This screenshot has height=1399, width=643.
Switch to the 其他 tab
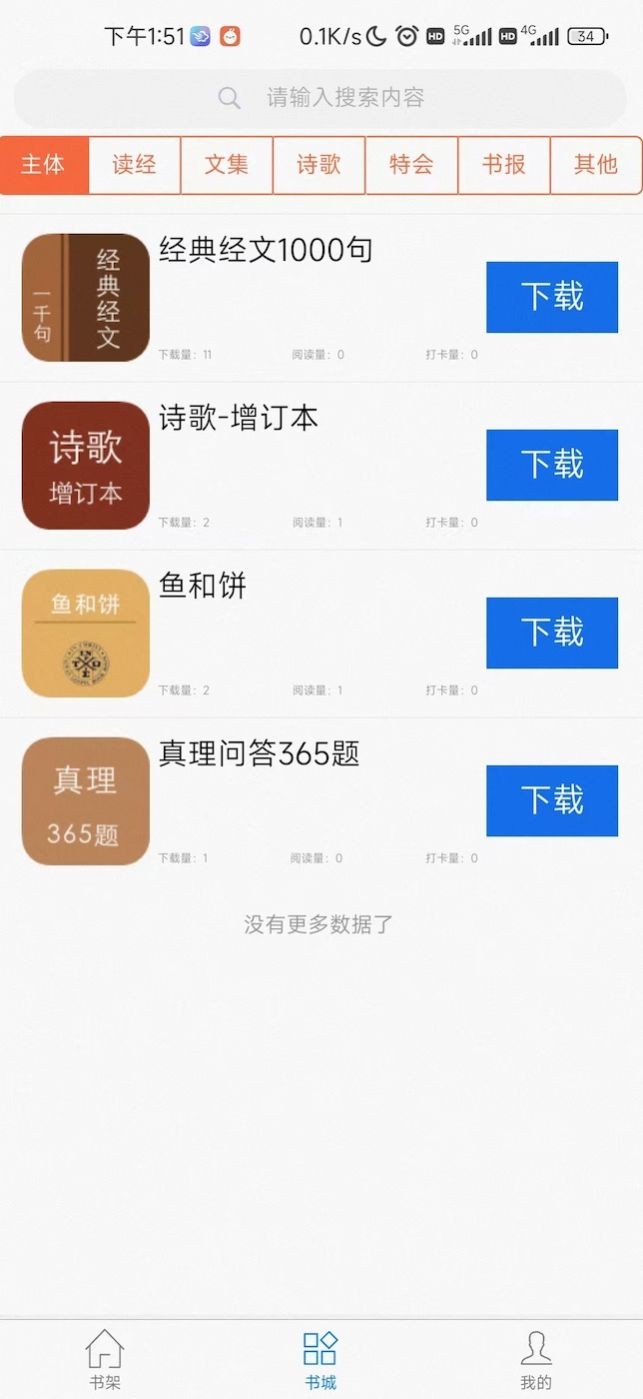pyautogui.click(x=596, y=165)
